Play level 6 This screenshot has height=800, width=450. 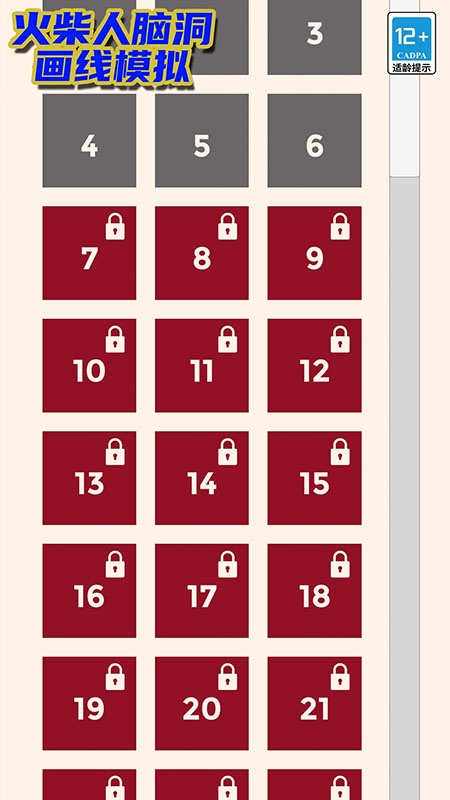[314, 140]
